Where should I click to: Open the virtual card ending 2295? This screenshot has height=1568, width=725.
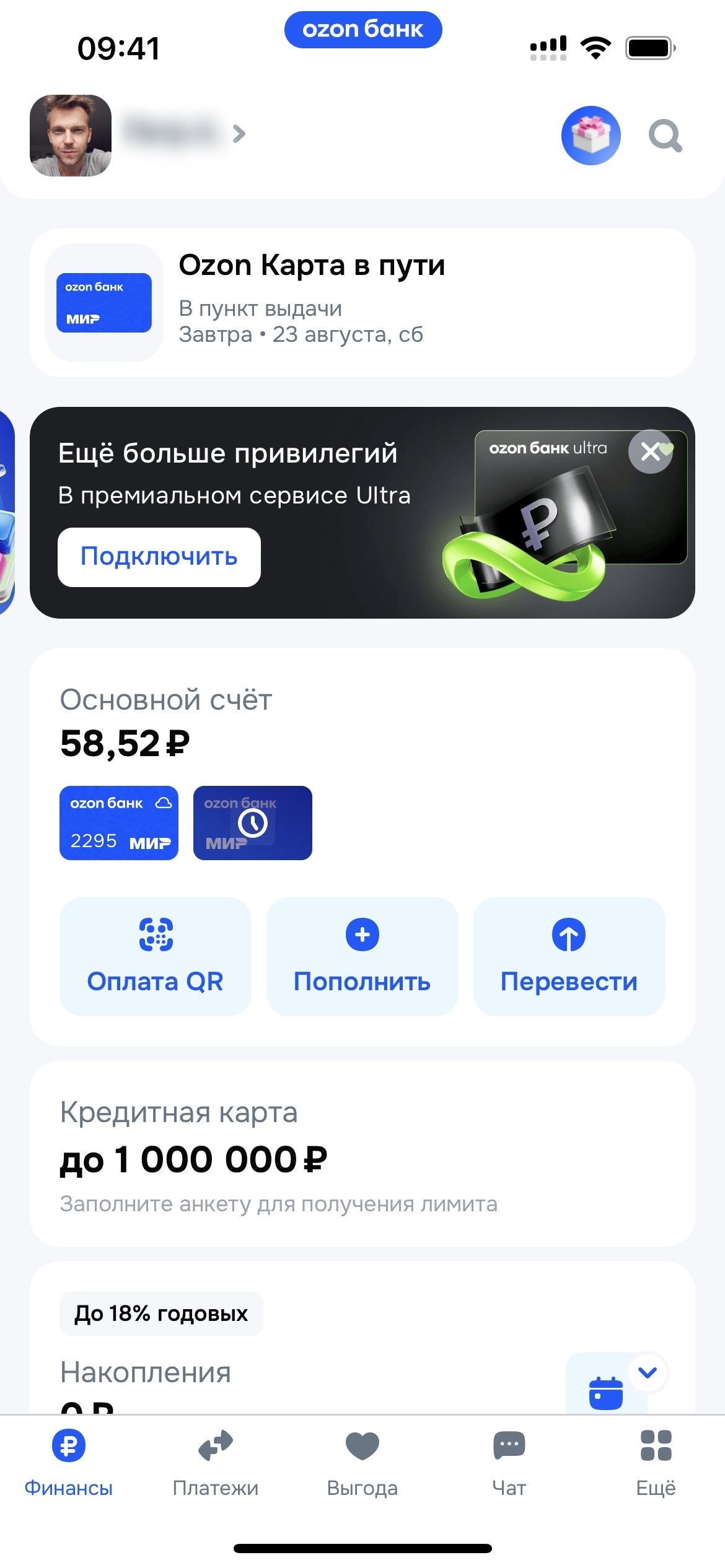click(119, 823)
